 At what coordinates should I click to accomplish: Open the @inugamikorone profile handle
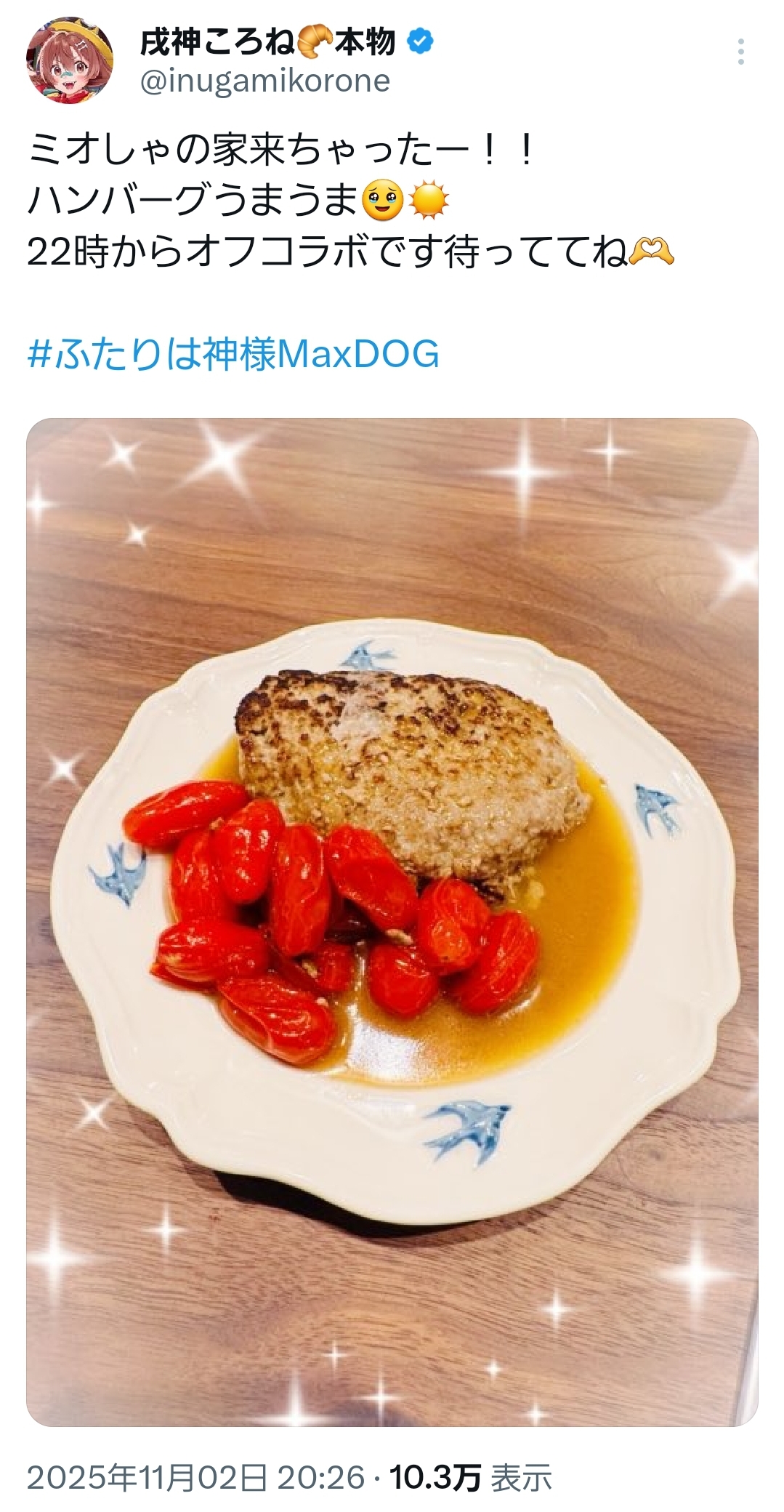coord(264,81)
